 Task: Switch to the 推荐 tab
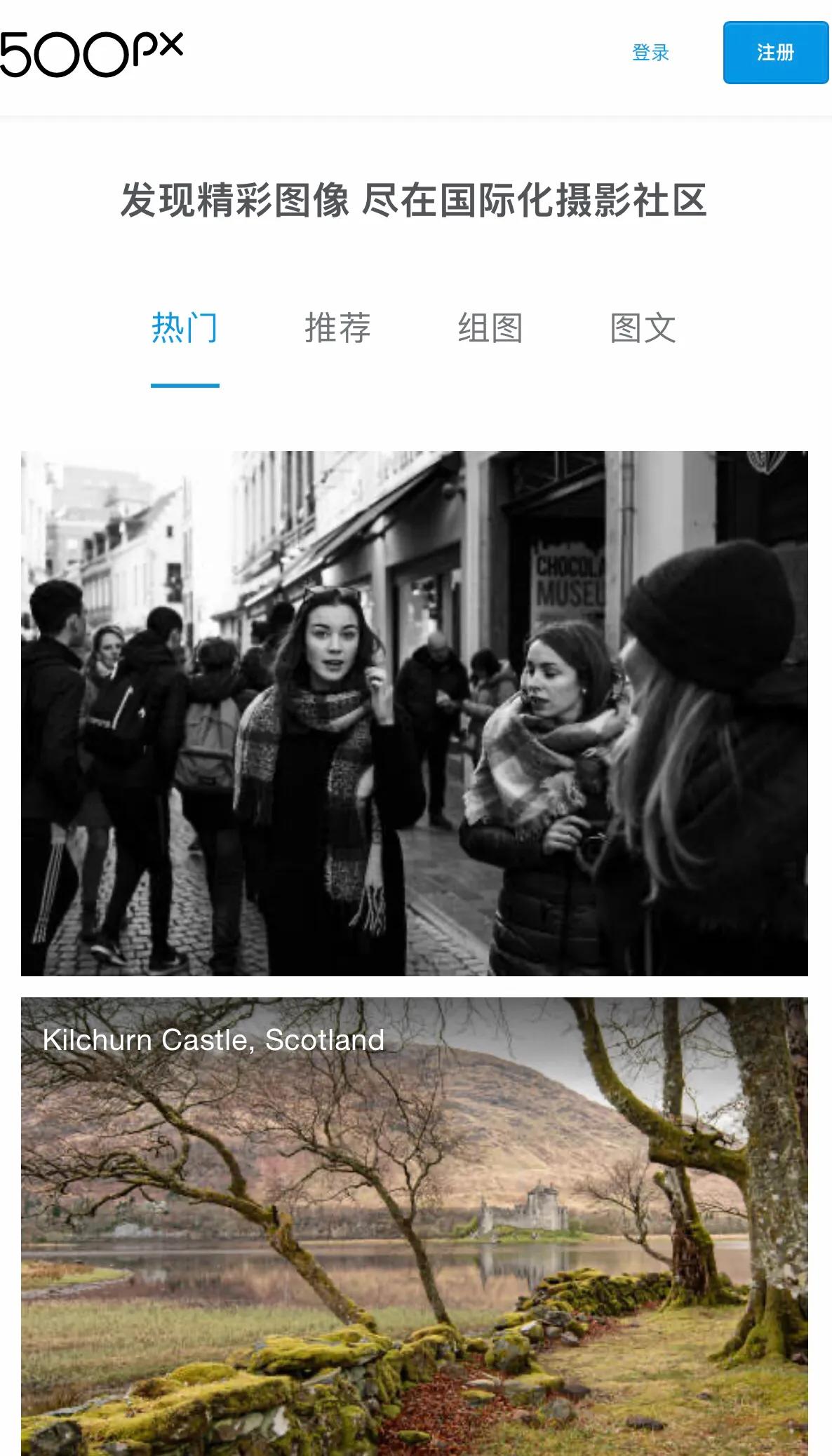[340, 327]
